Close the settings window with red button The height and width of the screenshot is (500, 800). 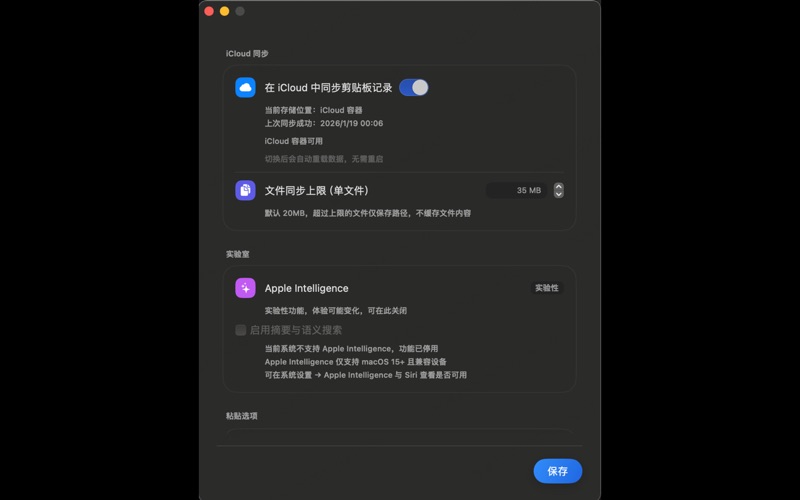click(209, 11)
